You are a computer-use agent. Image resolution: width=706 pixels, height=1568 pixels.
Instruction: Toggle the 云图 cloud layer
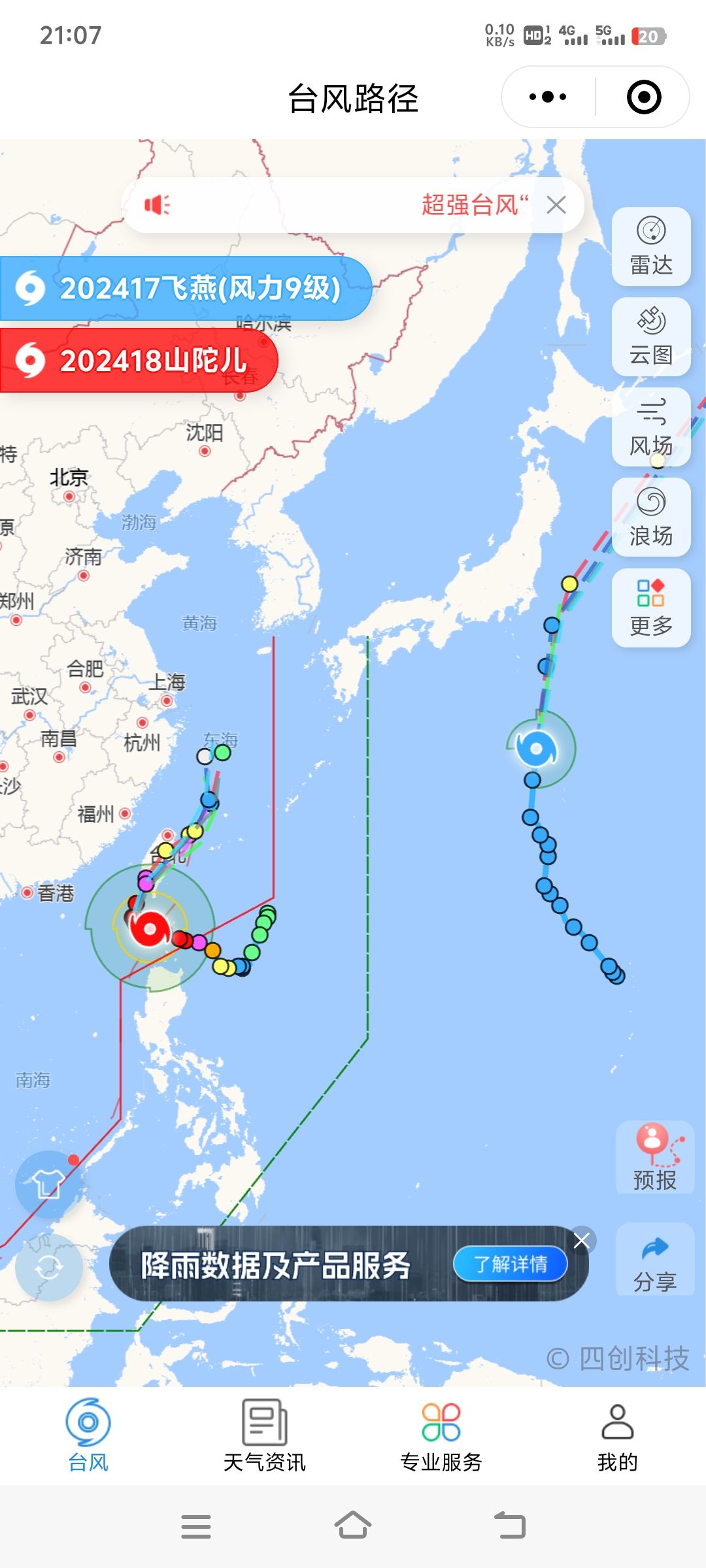pos(651,337)
